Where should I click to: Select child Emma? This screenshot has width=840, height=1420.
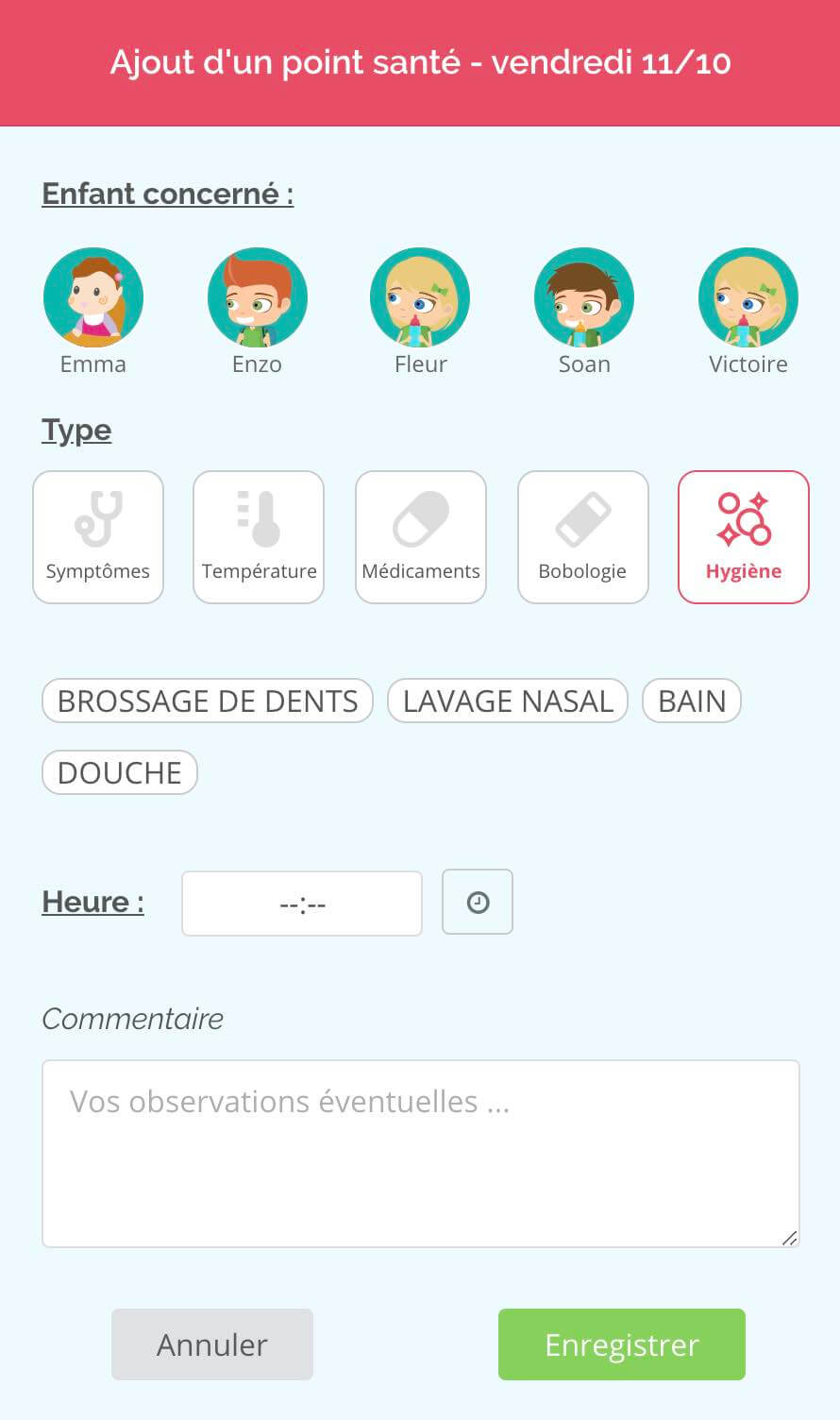pyautogui.click(x=93, y=297)
